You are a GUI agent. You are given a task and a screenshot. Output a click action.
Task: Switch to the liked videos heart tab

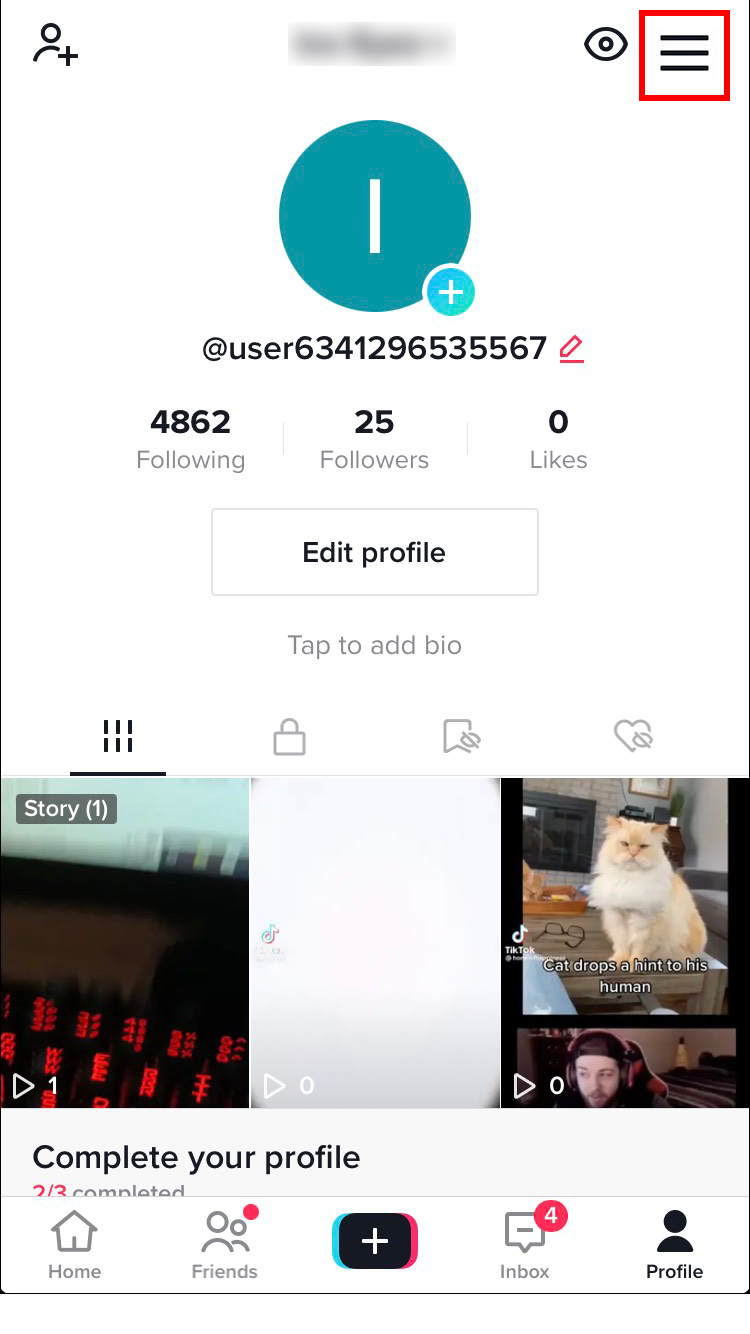point(633,738)
